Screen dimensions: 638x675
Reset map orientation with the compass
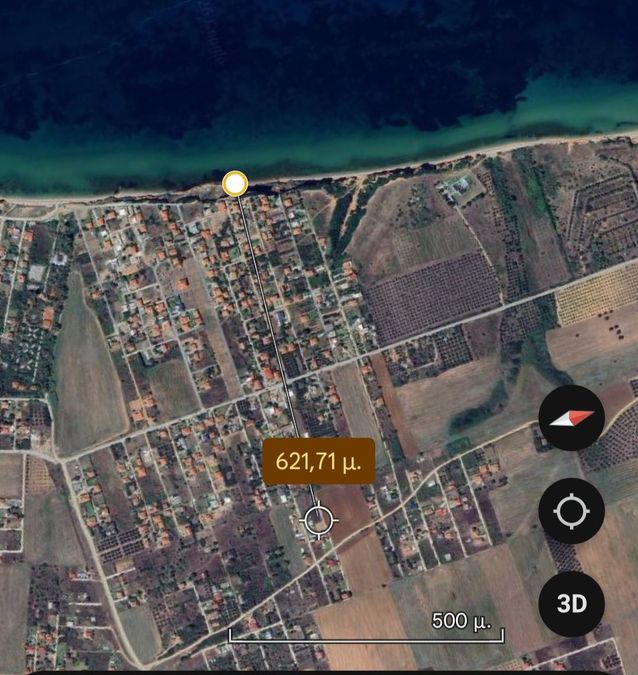[x=571, y=419]
